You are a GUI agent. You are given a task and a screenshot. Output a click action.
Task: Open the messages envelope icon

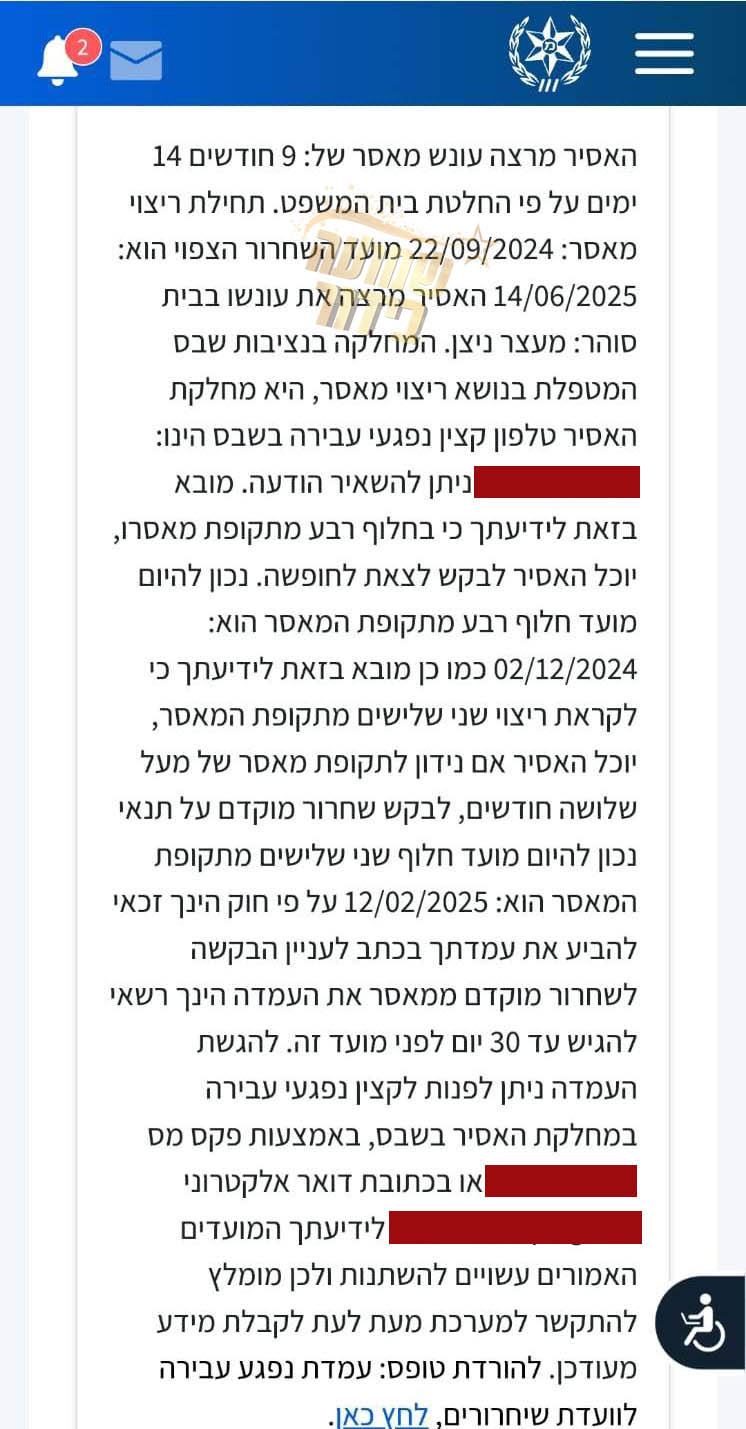136,62
